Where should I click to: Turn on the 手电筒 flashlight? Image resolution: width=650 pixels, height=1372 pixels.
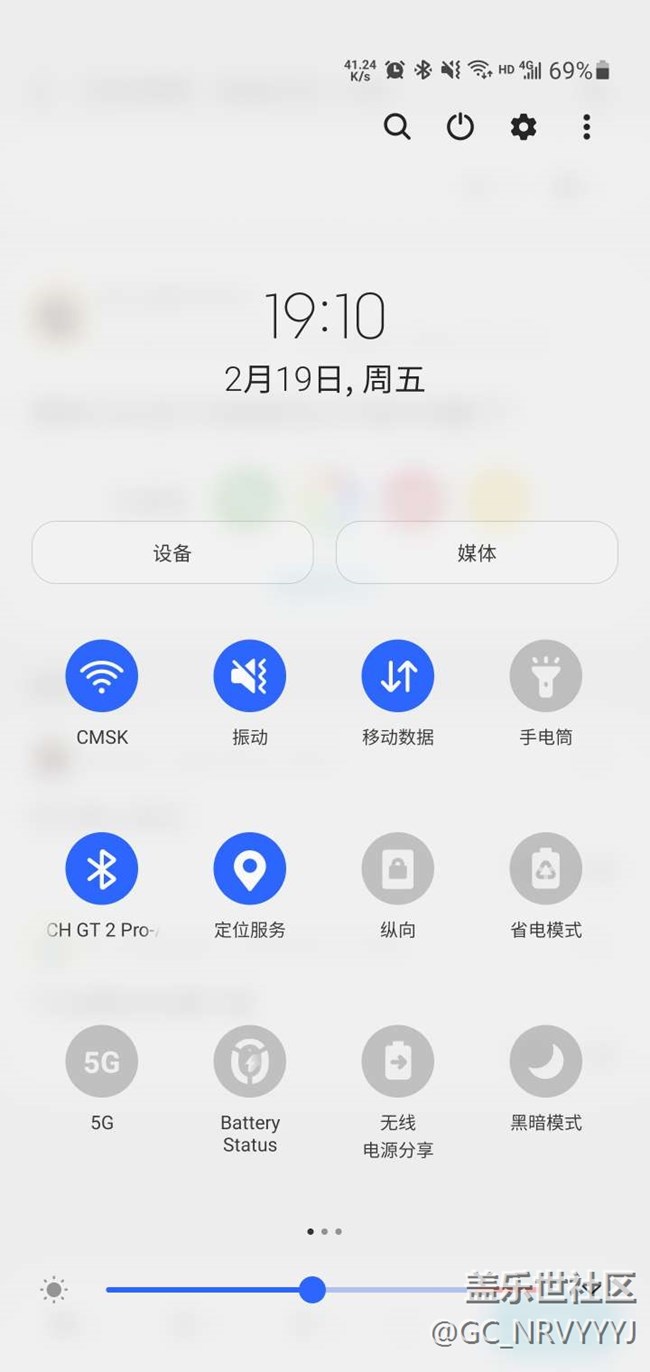pos(546,677)
